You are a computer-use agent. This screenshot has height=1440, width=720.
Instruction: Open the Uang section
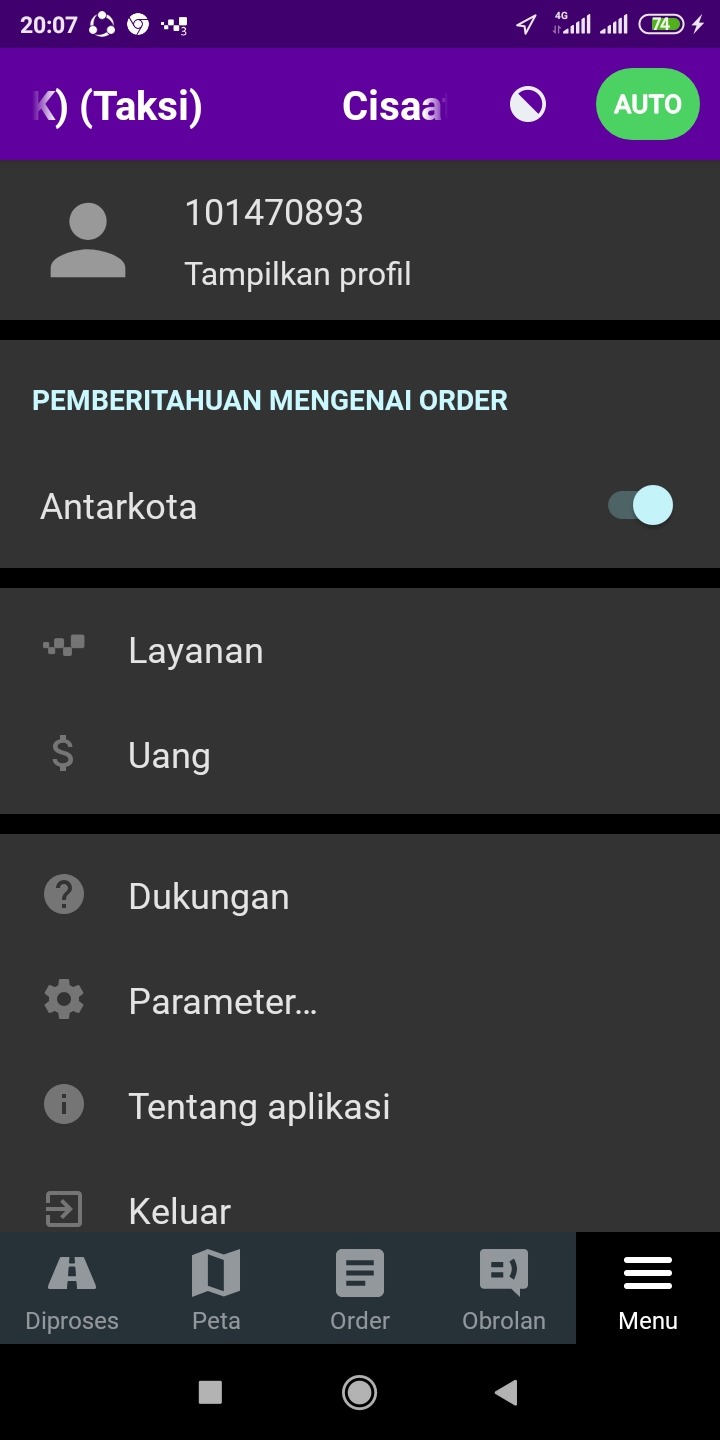click(x=169, y=756)
